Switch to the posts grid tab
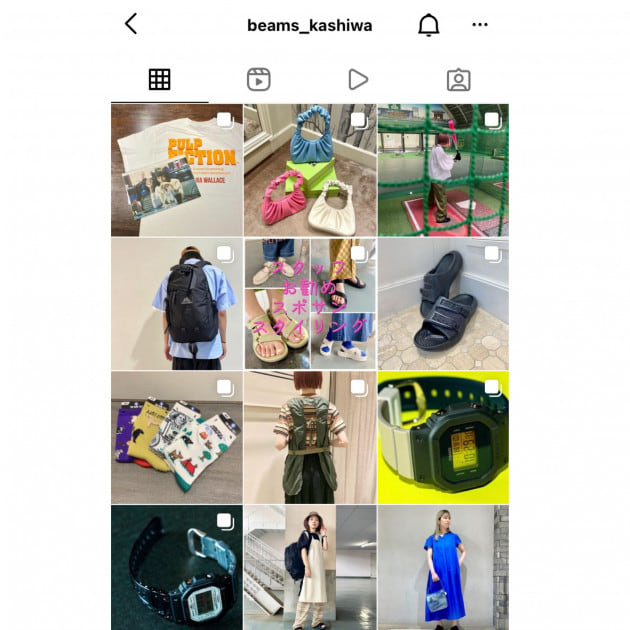 (159, 80)
